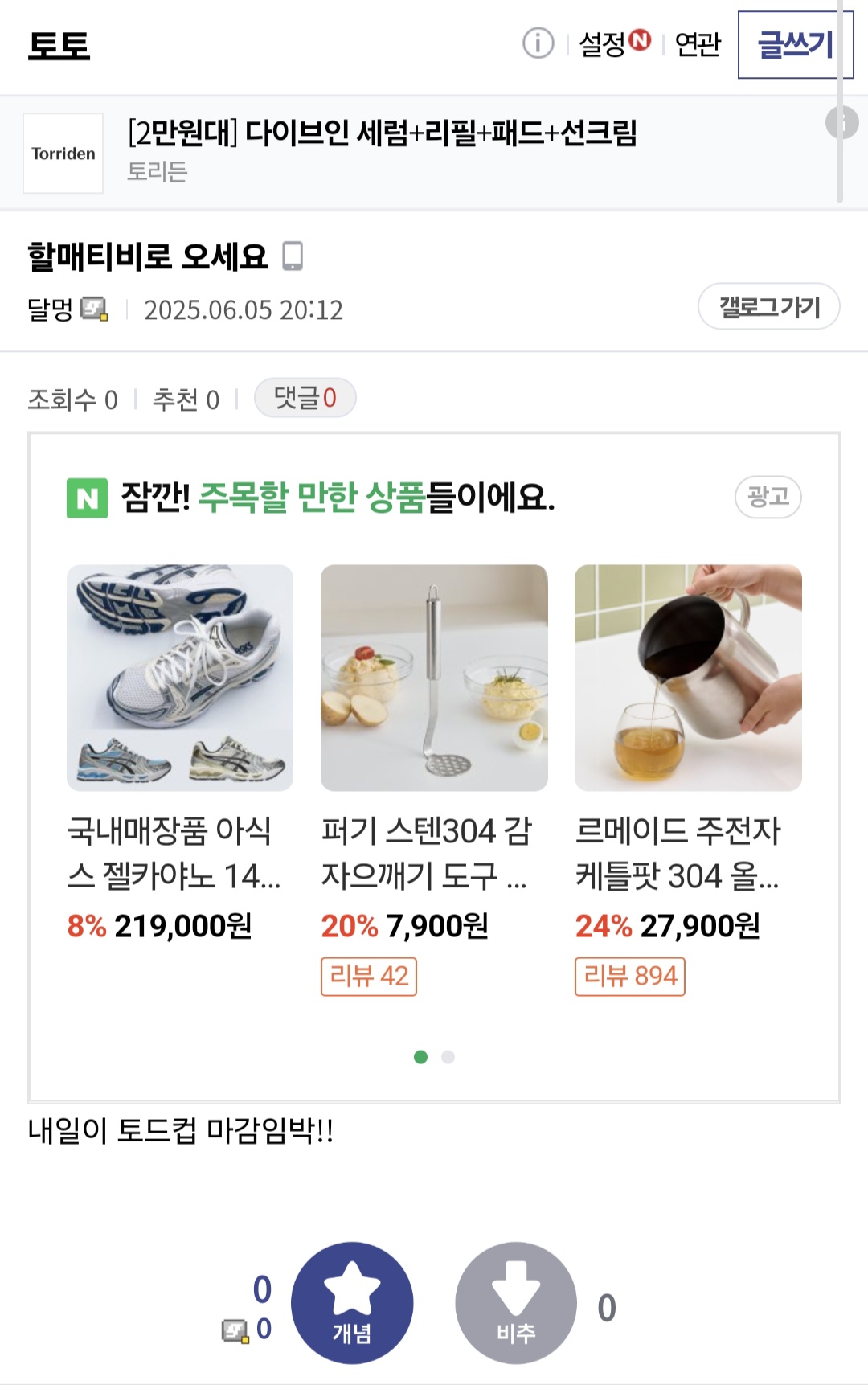Screen dimensions: 868x1385
Task: Open the Torriden 다이브인 세럼 ad banner
Action: click(x=382, y=151)
